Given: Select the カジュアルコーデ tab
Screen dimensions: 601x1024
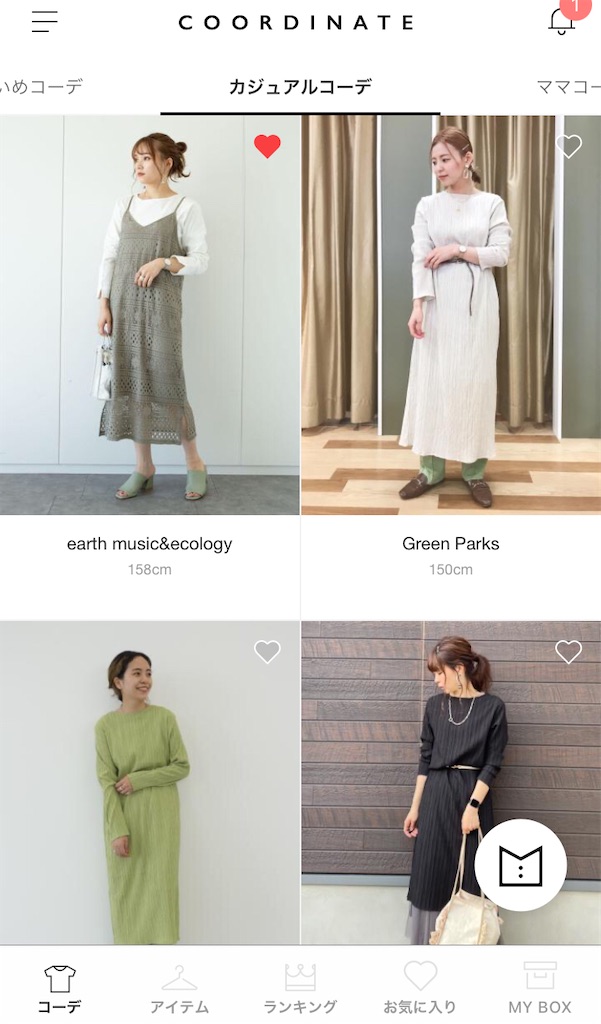Looking at the screenshot, I should (300, 86).
